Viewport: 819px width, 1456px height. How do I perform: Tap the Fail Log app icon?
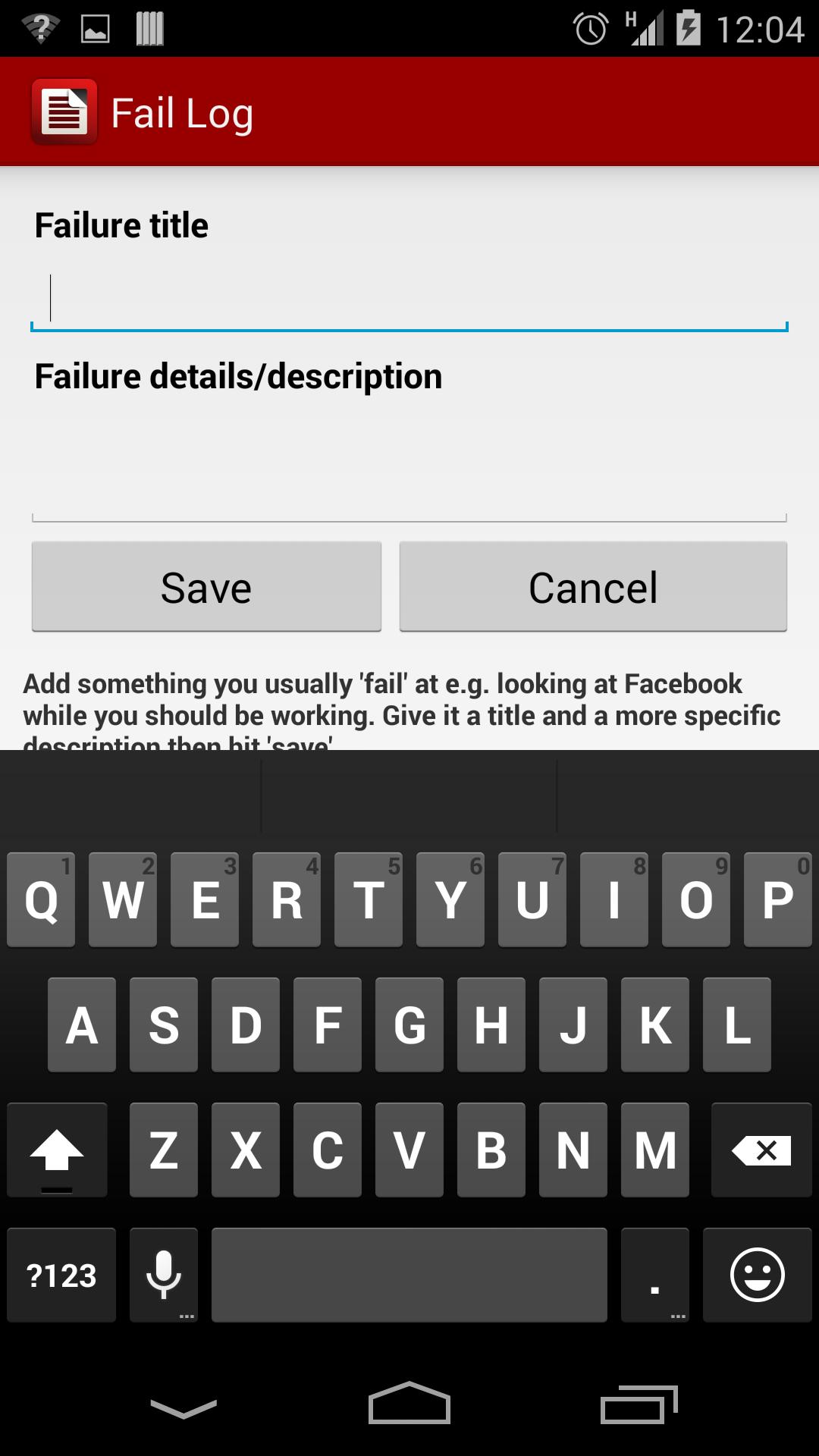point(64,112)
